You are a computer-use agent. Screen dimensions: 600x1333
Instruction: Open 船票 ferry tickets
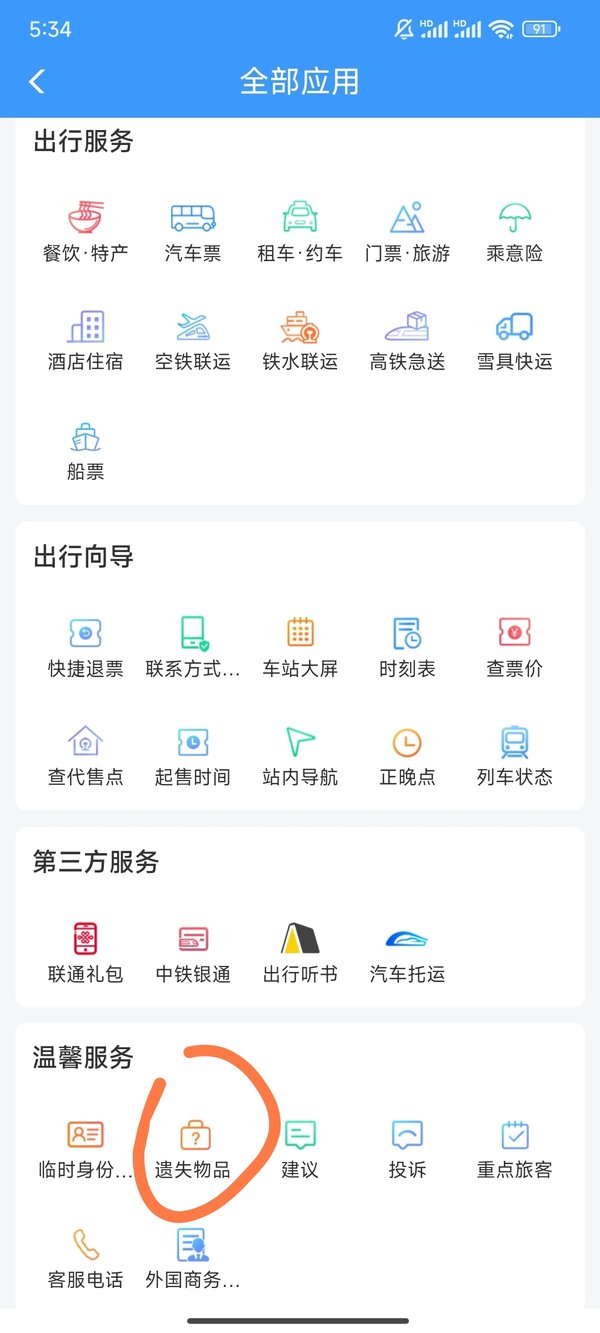click(86, 450)
